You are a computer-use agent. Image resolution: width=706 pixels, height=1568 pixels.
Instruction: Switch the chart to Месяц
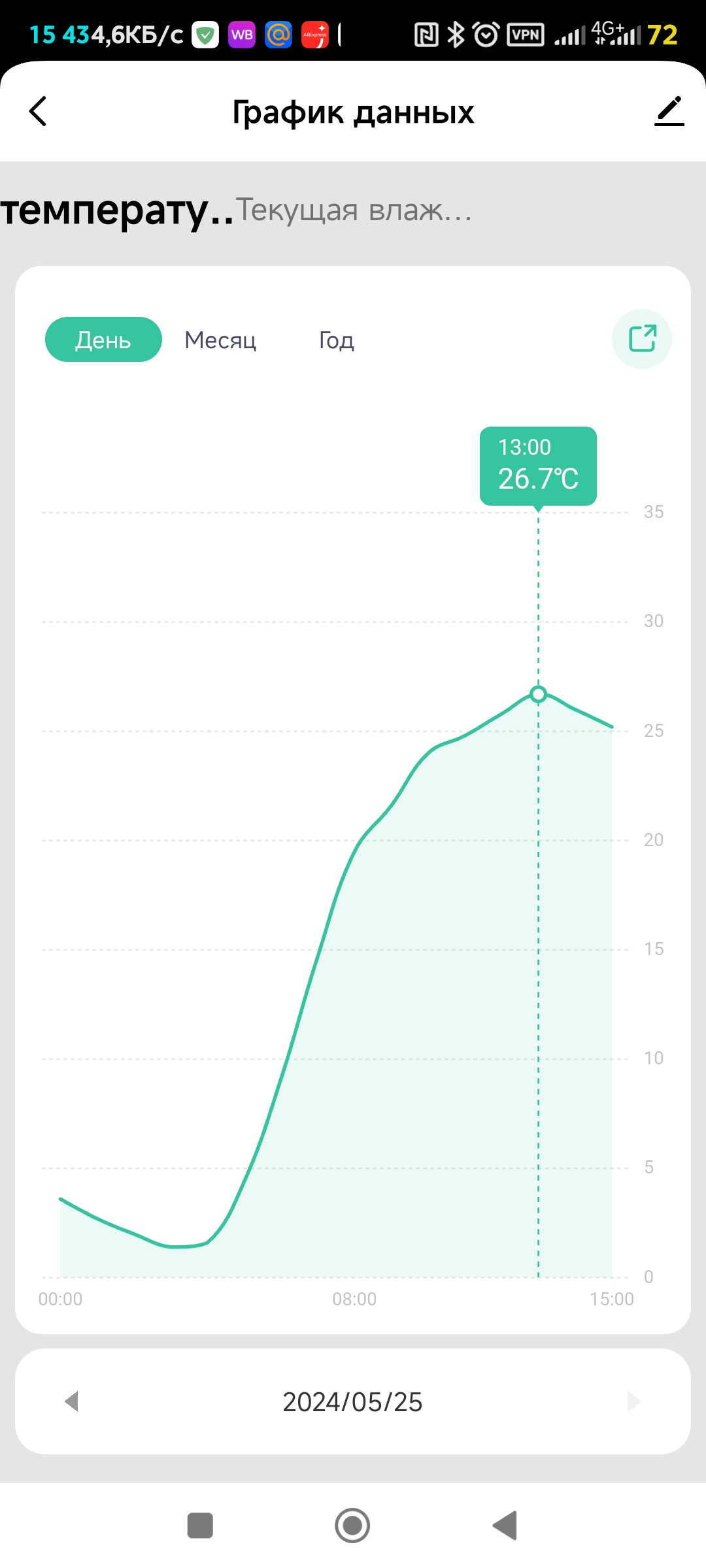click(220, 340)
